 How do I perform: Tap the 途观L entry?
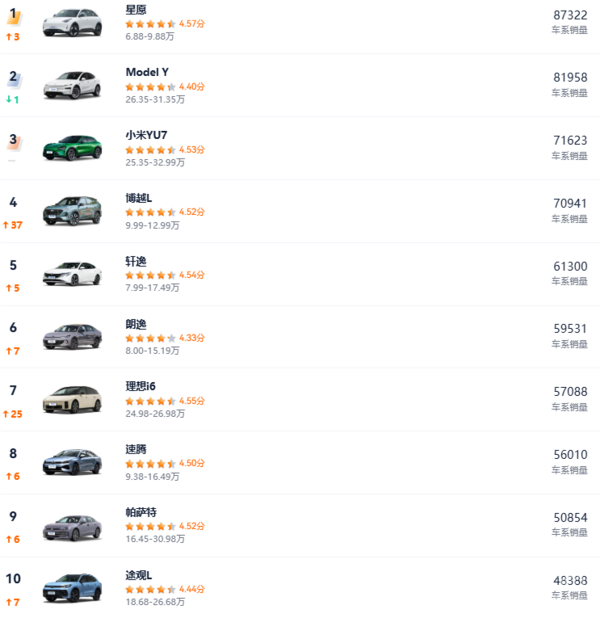click(x=139, y=575)
